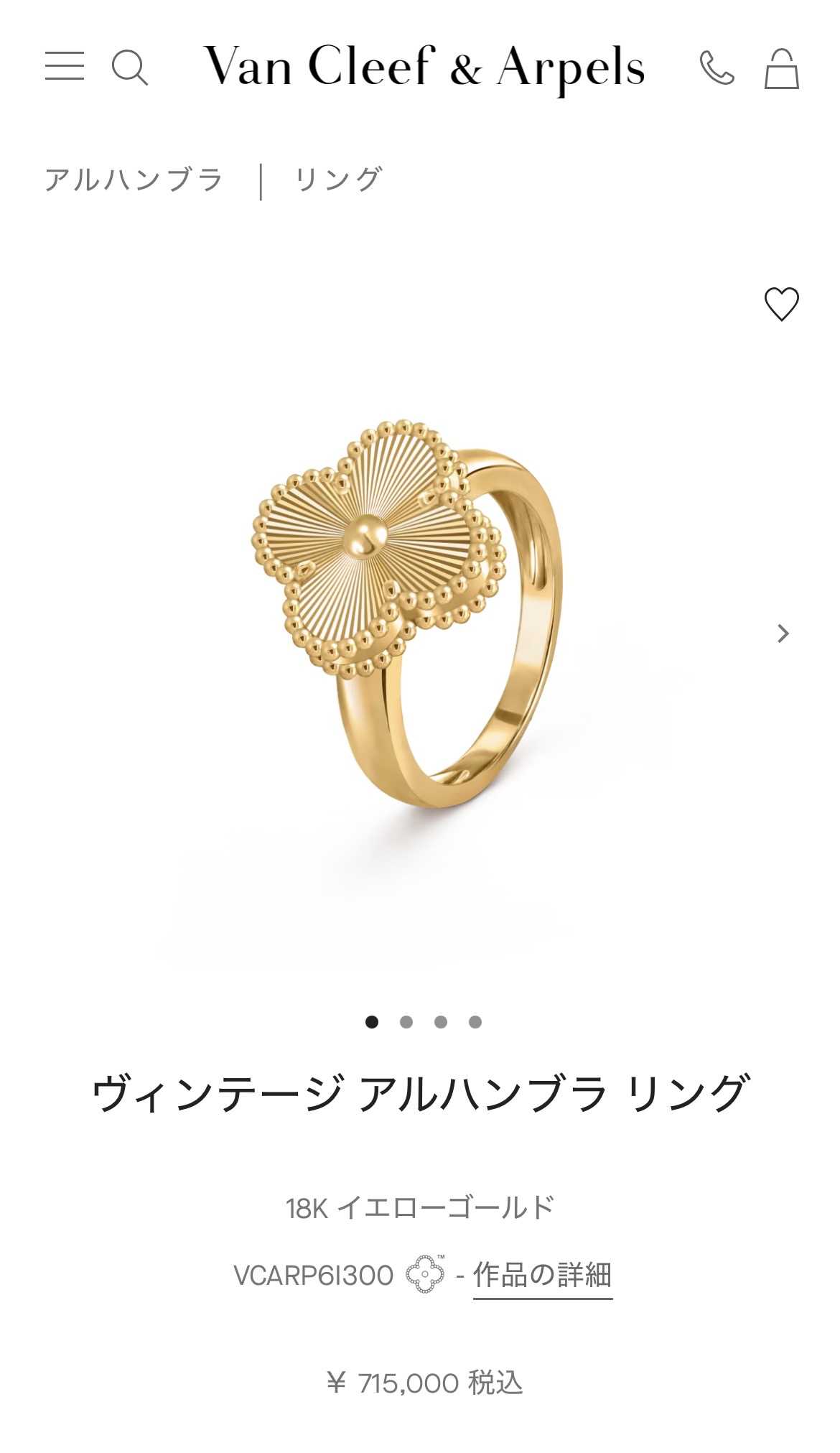
Task: Tap the phone contact icon
Action: tap(717, 68)
